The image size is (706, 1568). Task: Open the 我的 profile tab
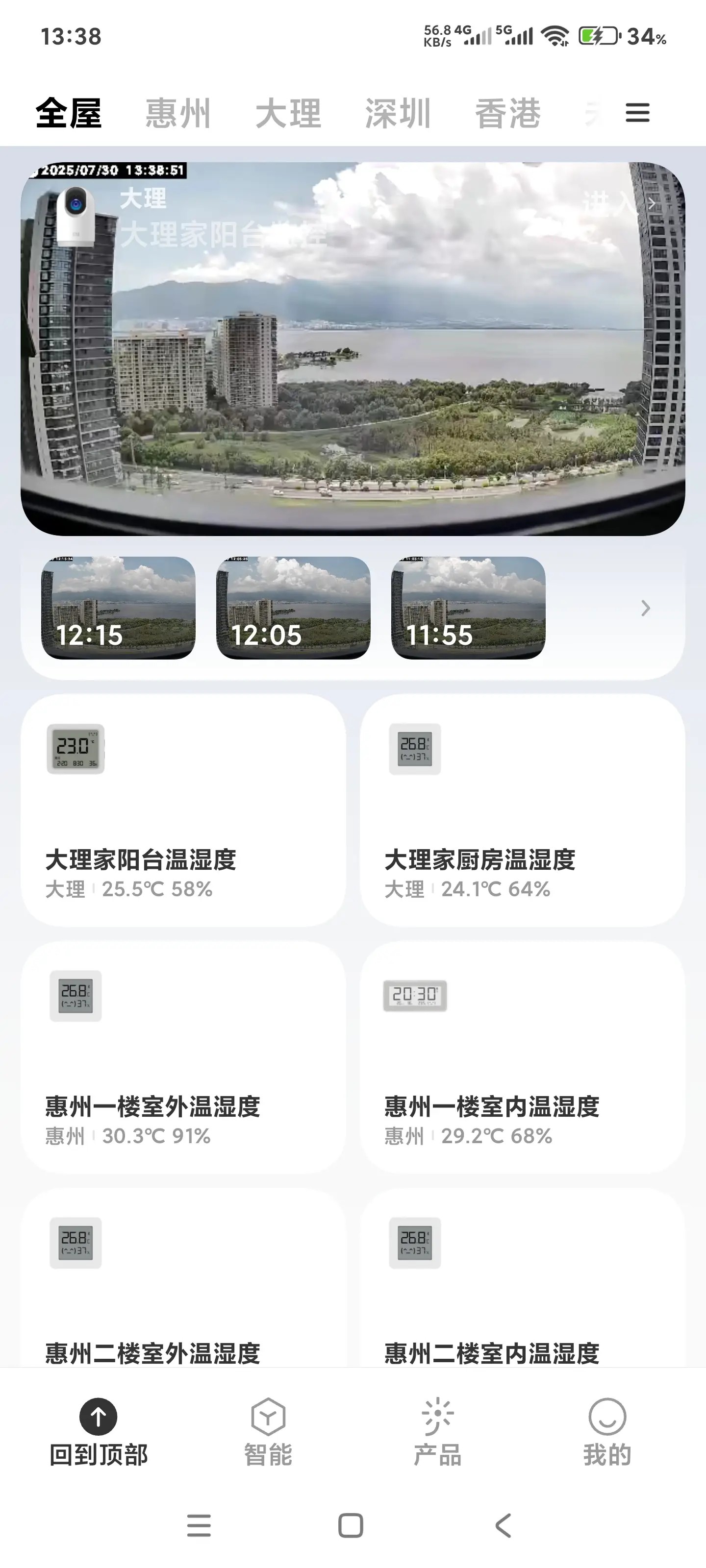coord(606,1432)
